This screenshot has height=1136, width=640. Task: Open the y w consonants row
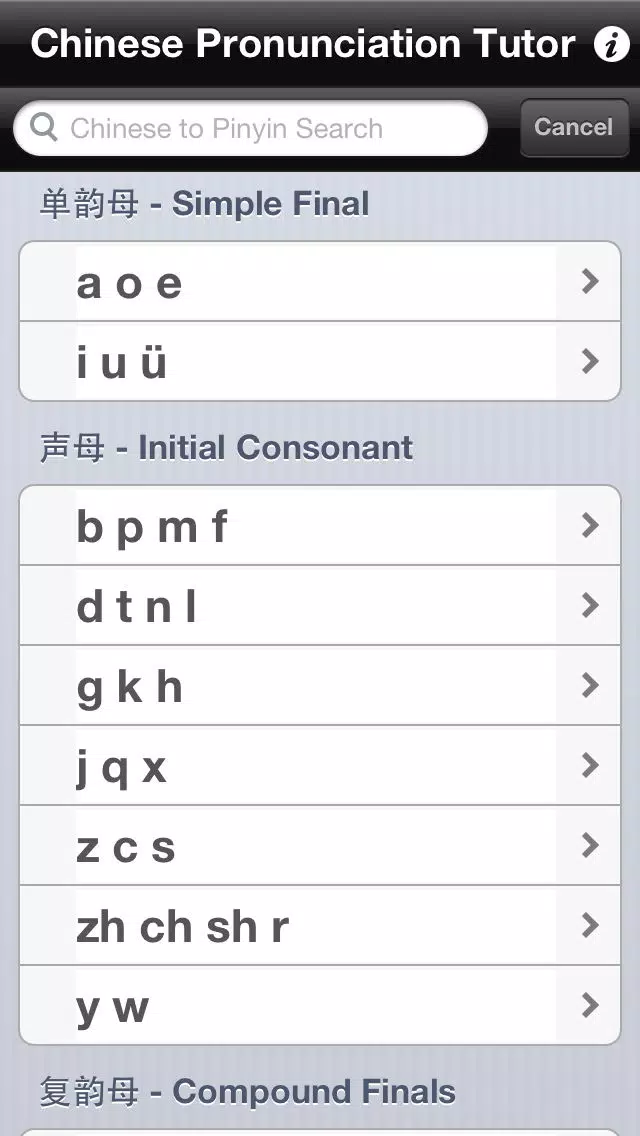click(x=320, y=1005)
